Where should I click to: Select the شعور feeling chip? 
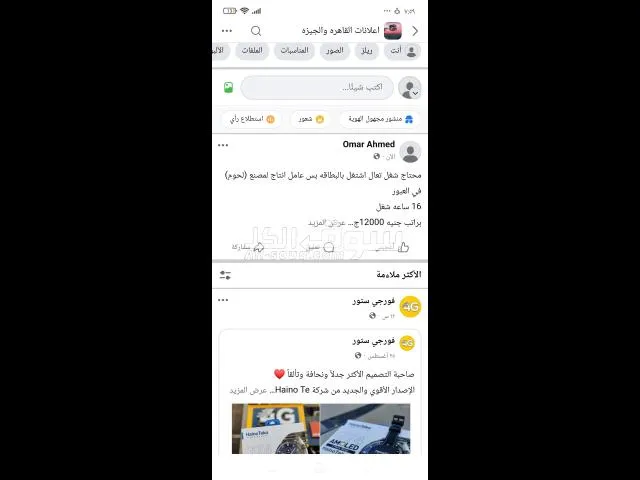pos(311,119)
